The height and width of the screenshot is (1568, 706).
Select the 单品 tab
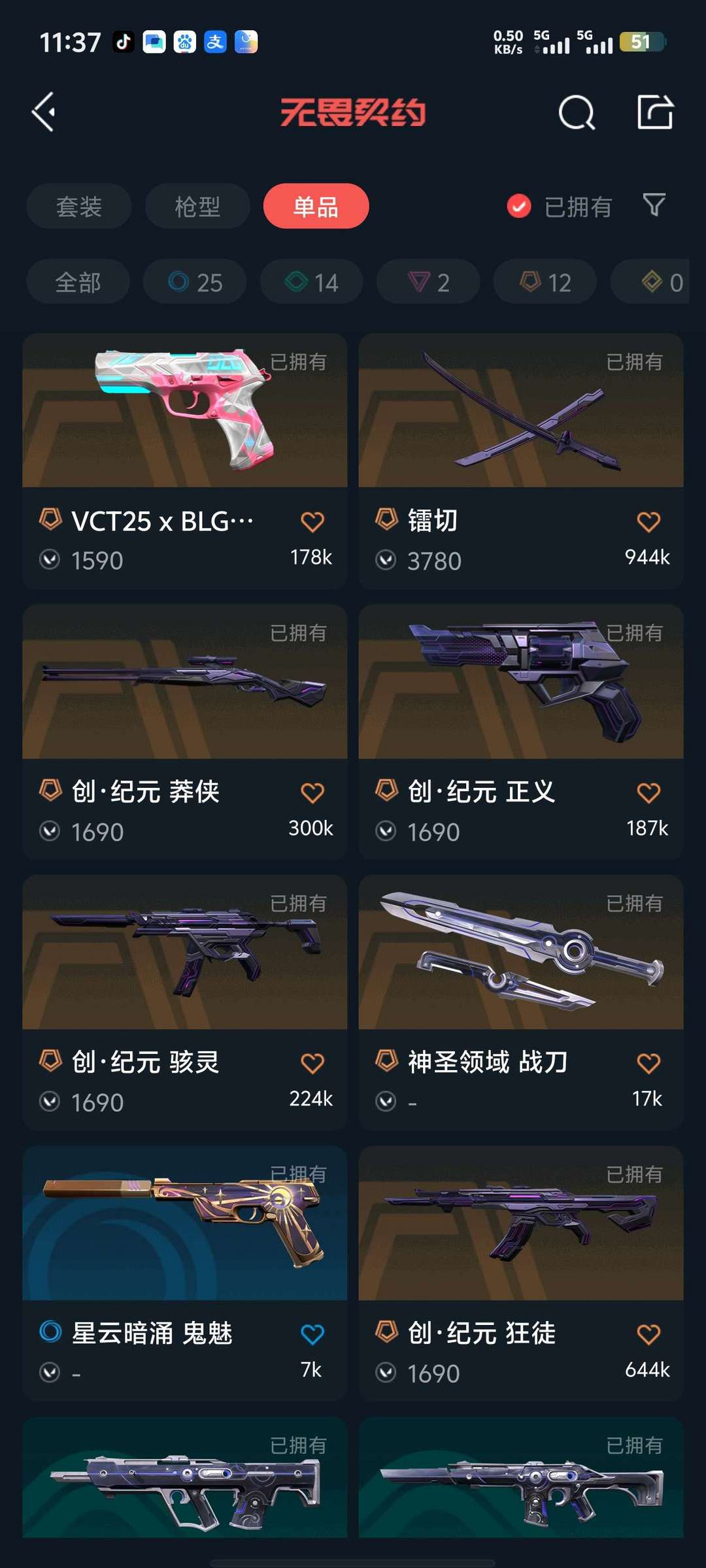316,206
